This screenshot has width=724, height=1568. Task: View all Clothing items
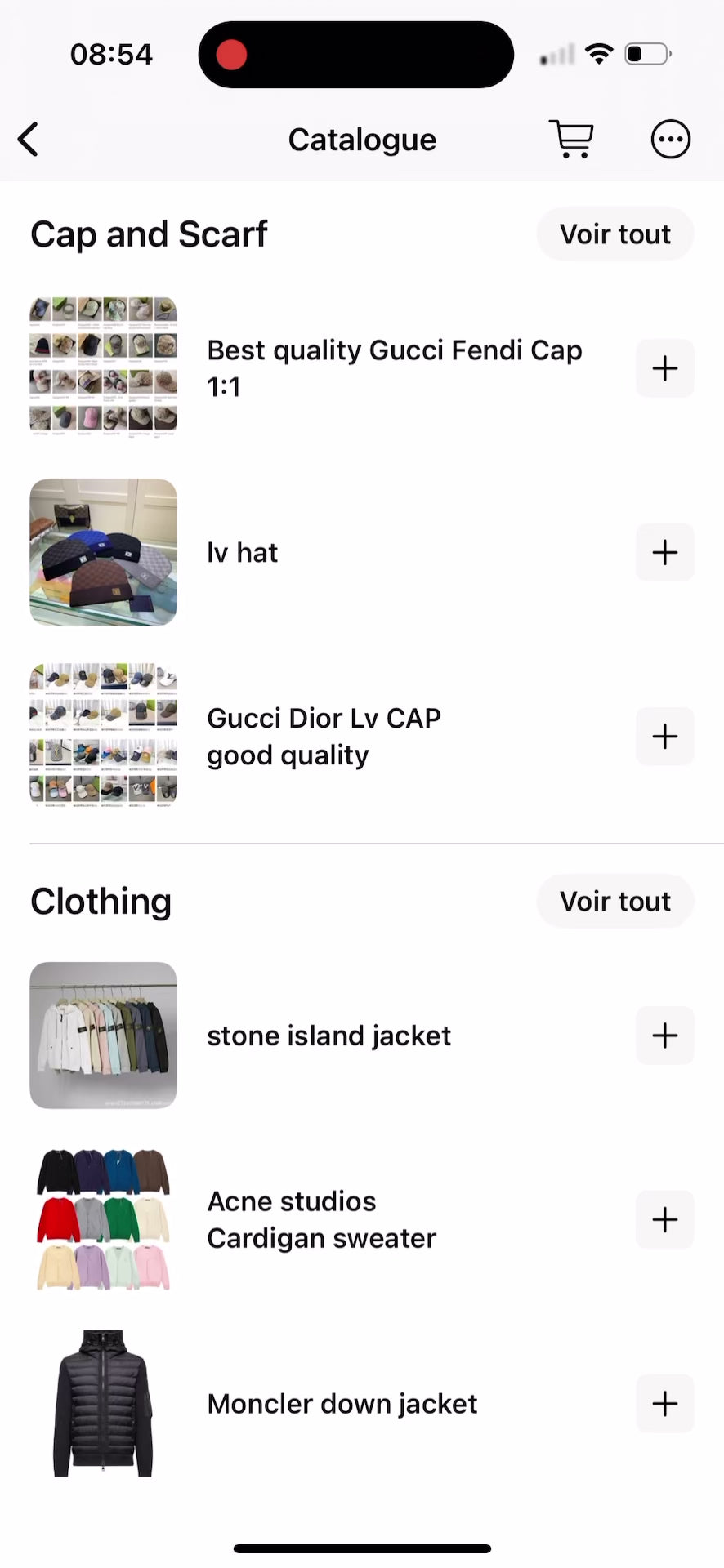click(x=615, y=902)
